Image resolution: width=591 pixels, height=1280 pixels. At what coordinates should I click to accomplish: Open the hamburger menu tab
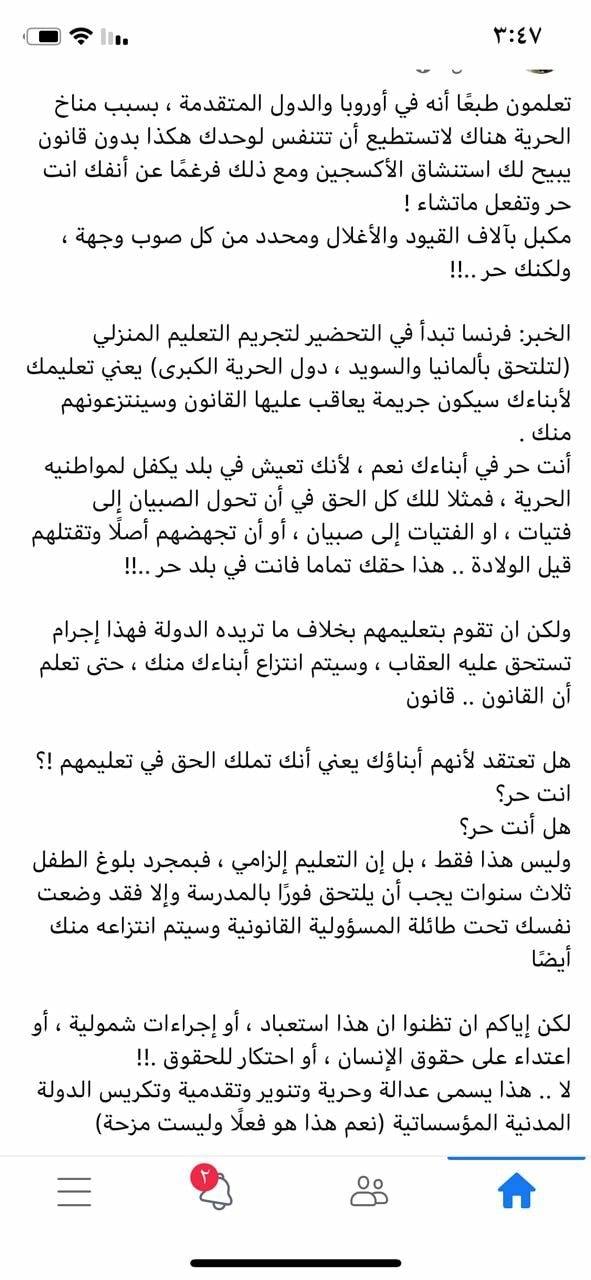point(74,1190)
